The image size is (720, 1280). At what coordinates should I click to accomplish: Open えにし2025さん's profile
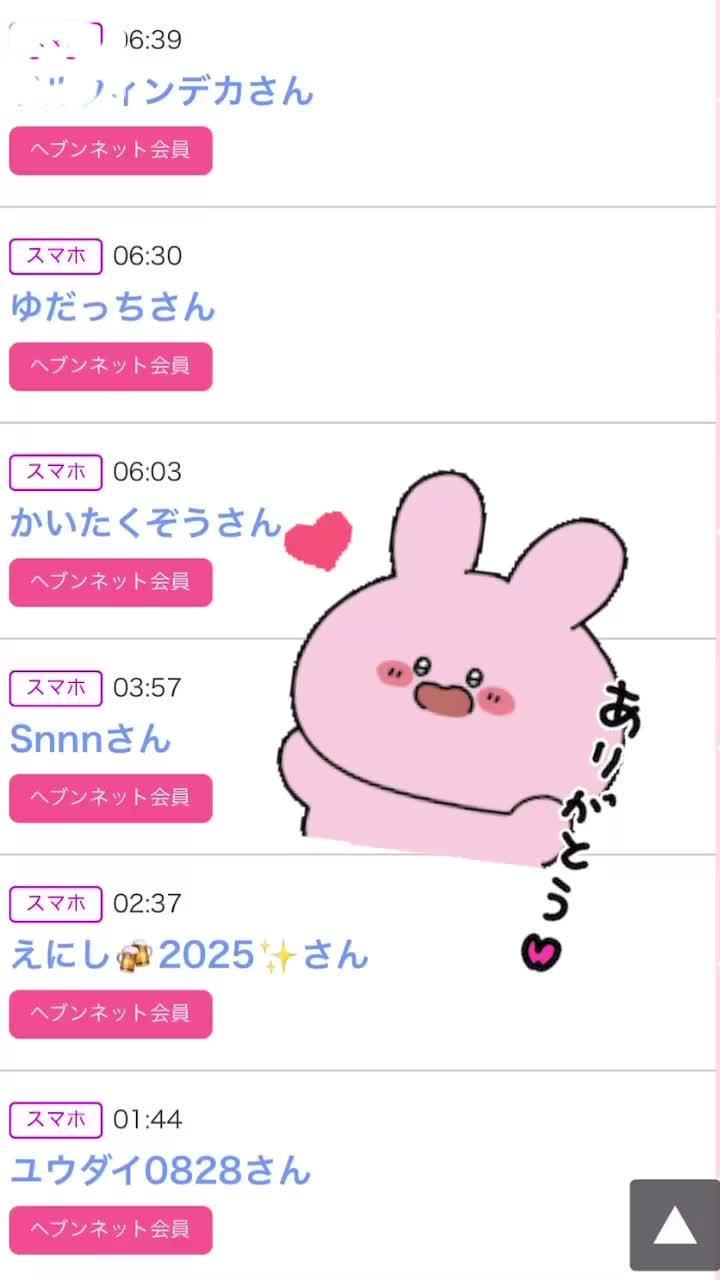[189, 954]
